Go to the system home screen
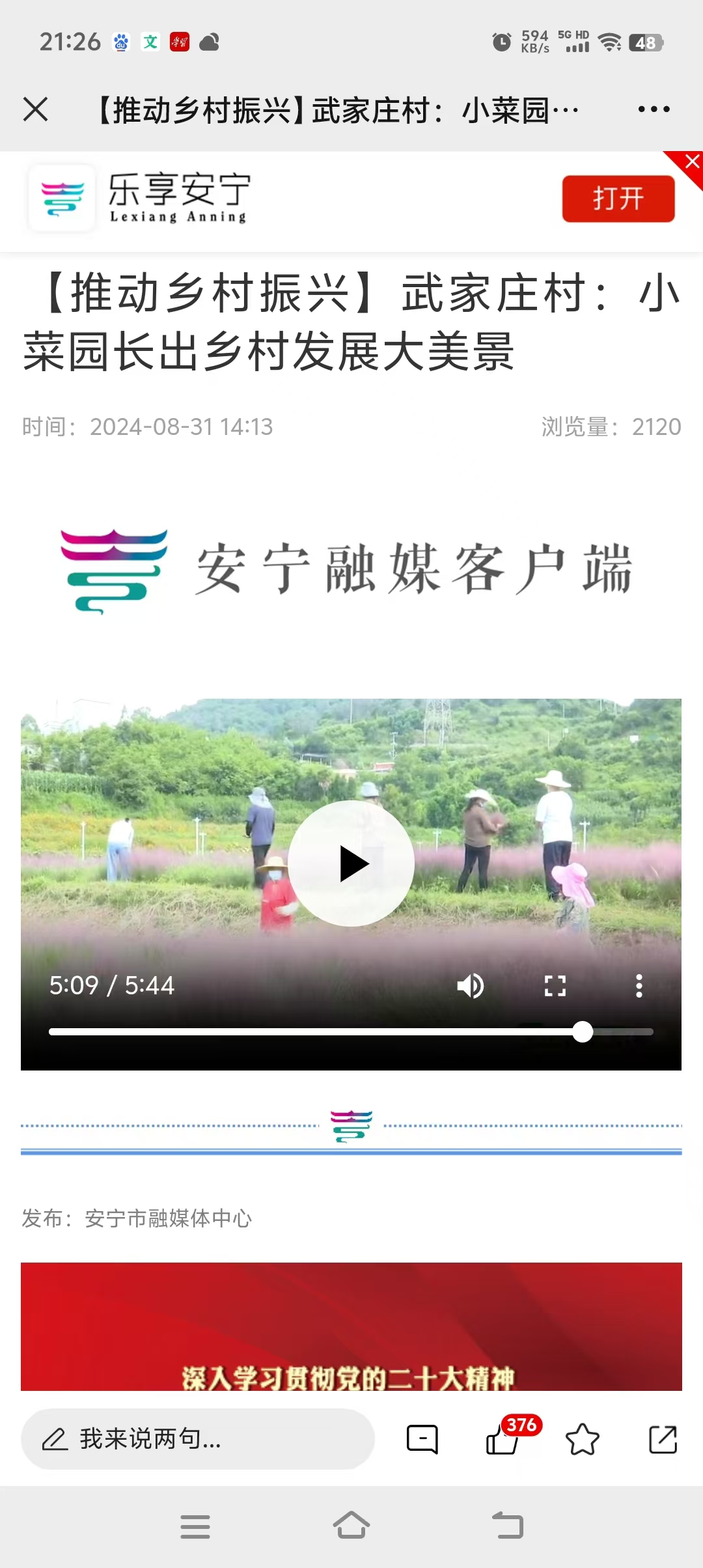This screenshot has width=703, height=1568. point(351,1526)
